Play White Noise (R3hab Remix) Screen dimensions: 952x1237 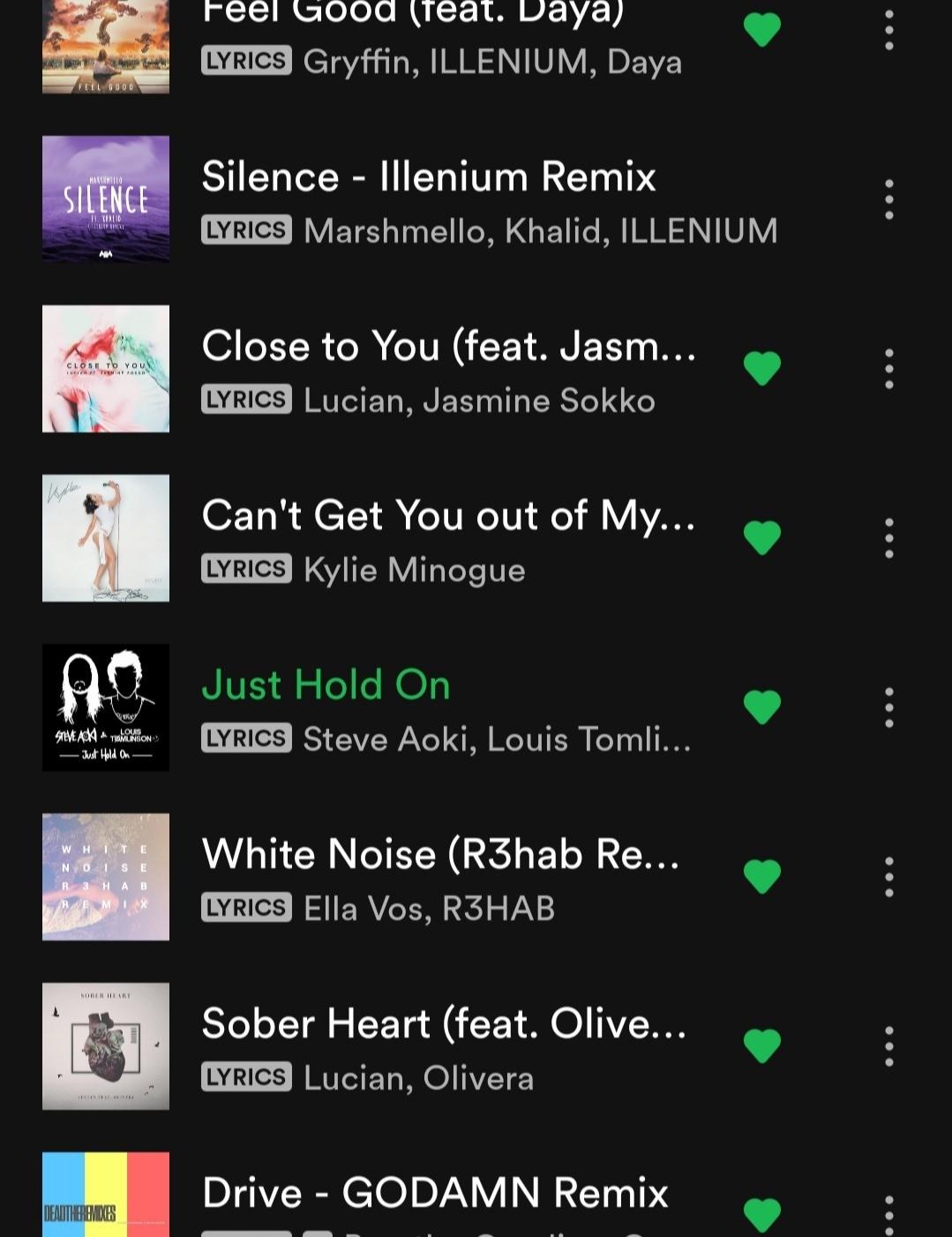(x=441, y=854)
